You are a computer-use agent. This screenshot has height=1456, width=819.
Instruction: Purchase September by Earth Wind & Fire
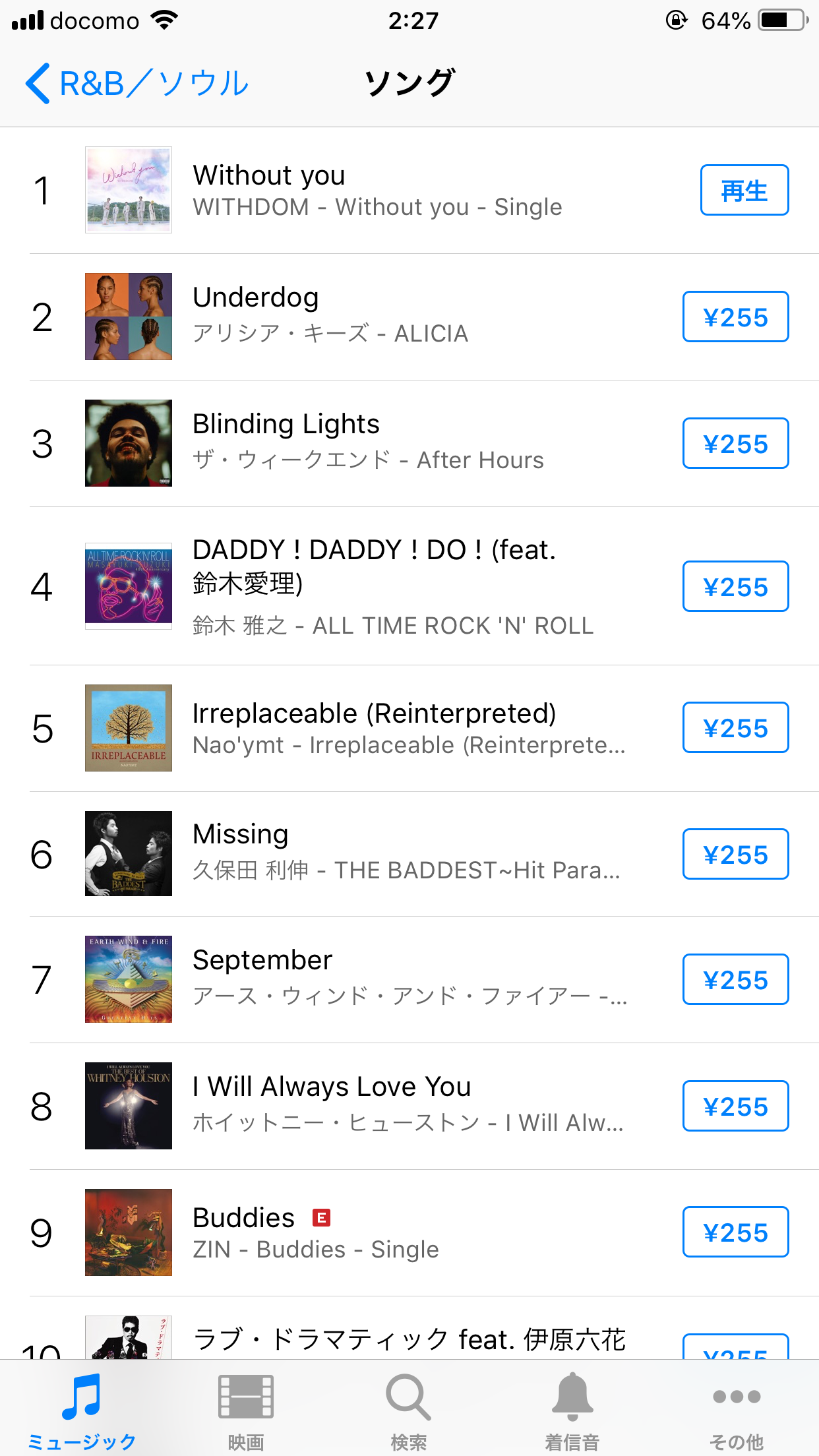point(735,979)
